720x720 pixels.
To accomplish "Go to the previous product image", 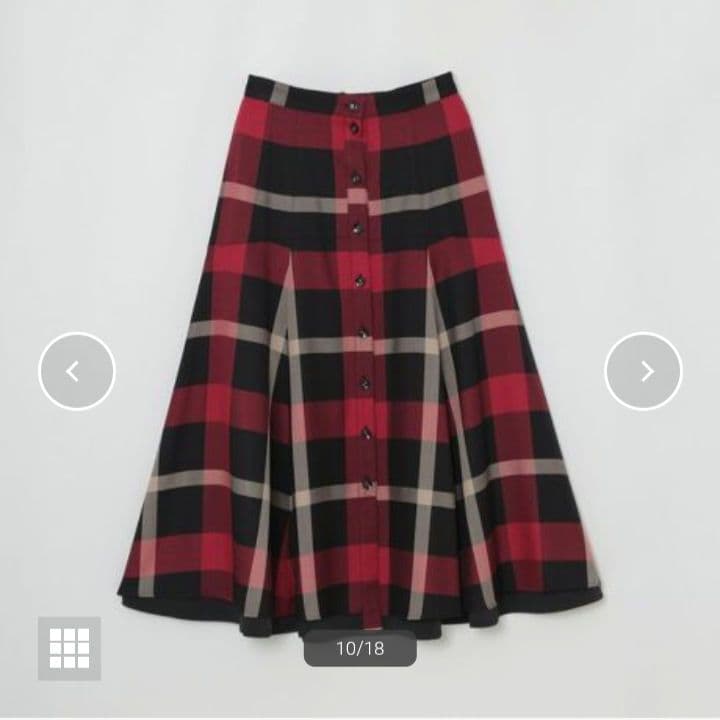I will pos(77,371).
